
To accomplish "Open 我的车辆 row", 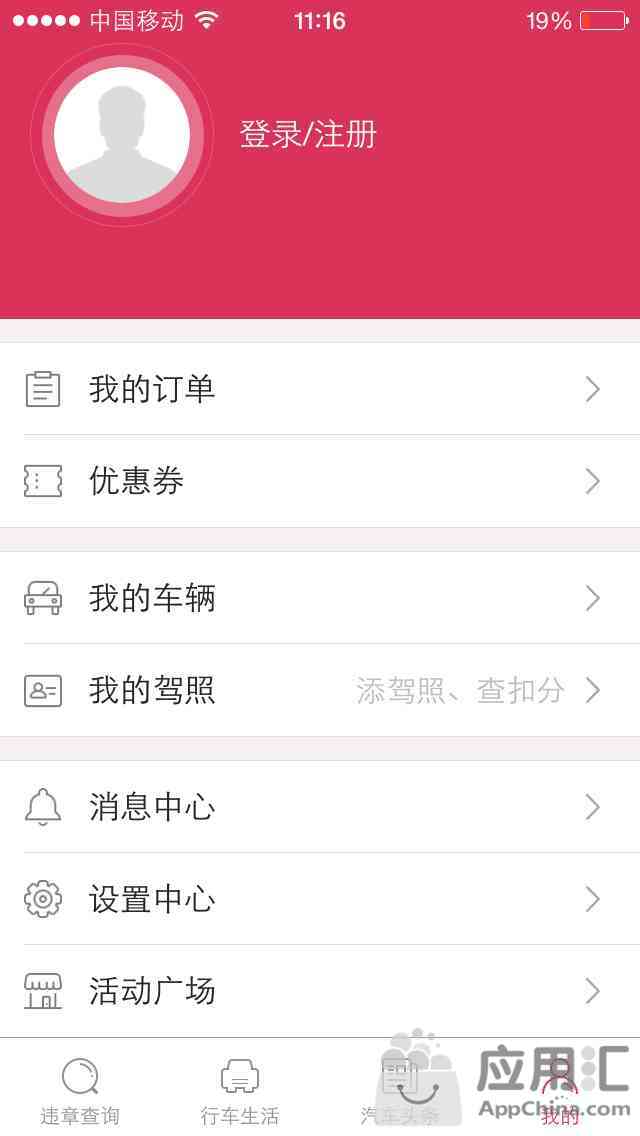I will (320, 598).
